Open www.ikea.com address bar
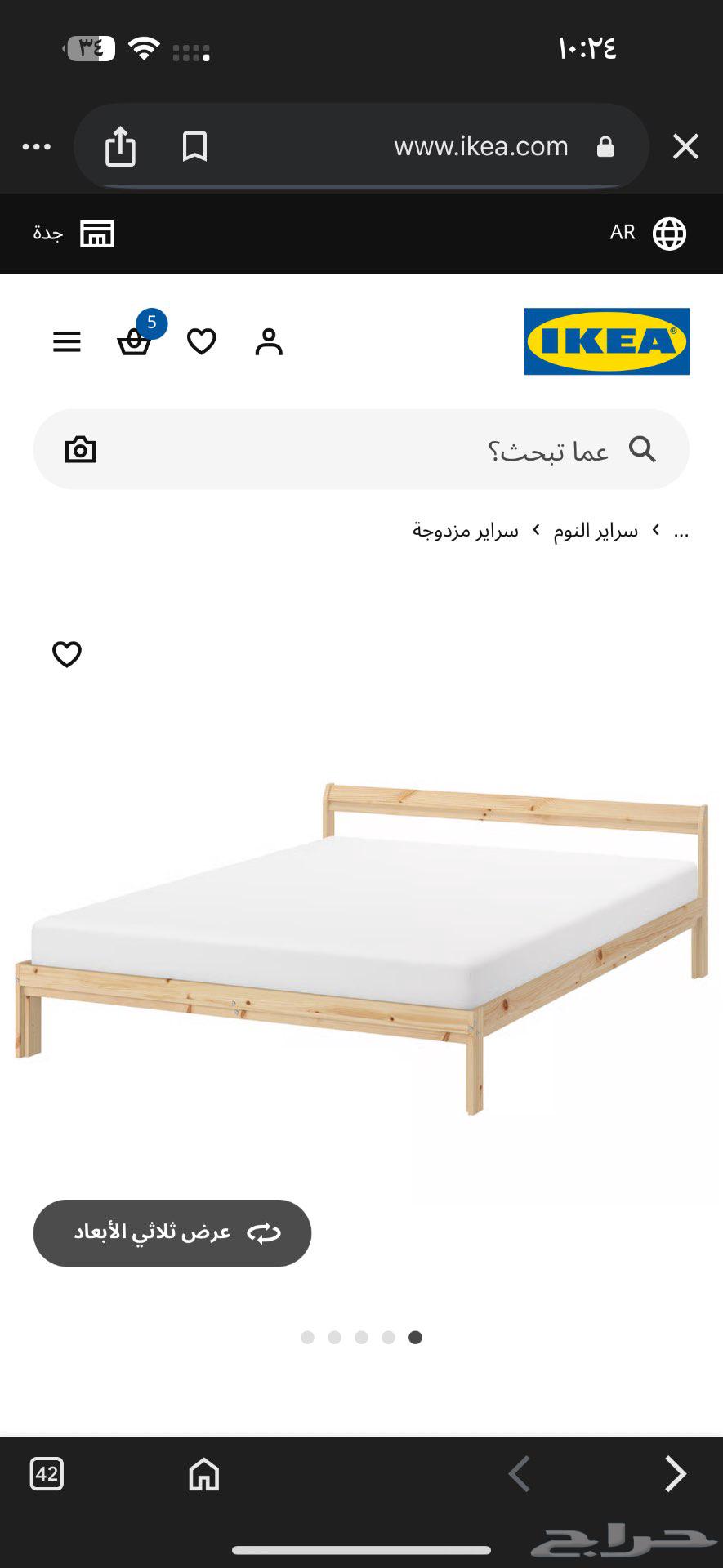This screenshot has width=723, height=1568. pos(480,146)
